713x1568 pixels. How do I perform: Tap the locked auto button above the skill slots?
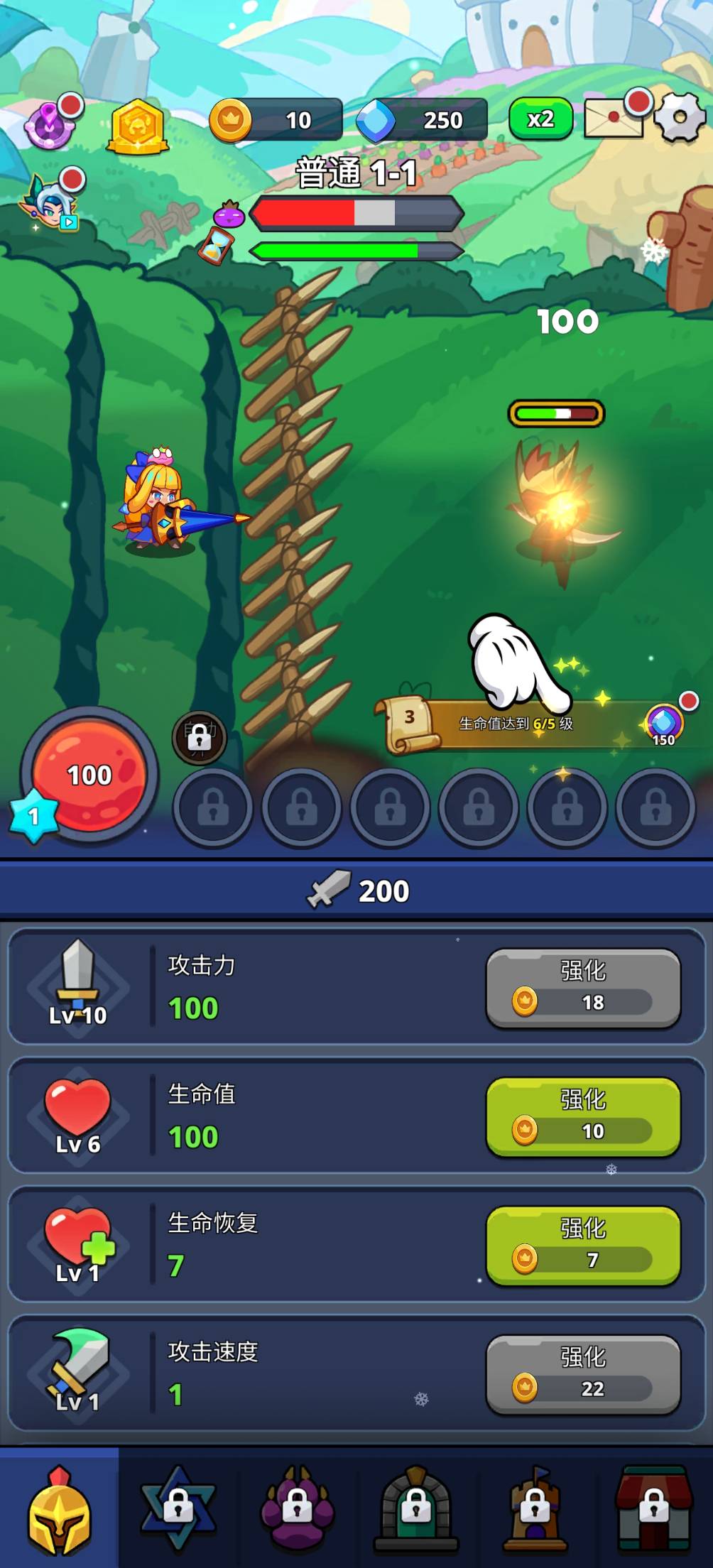199,737
